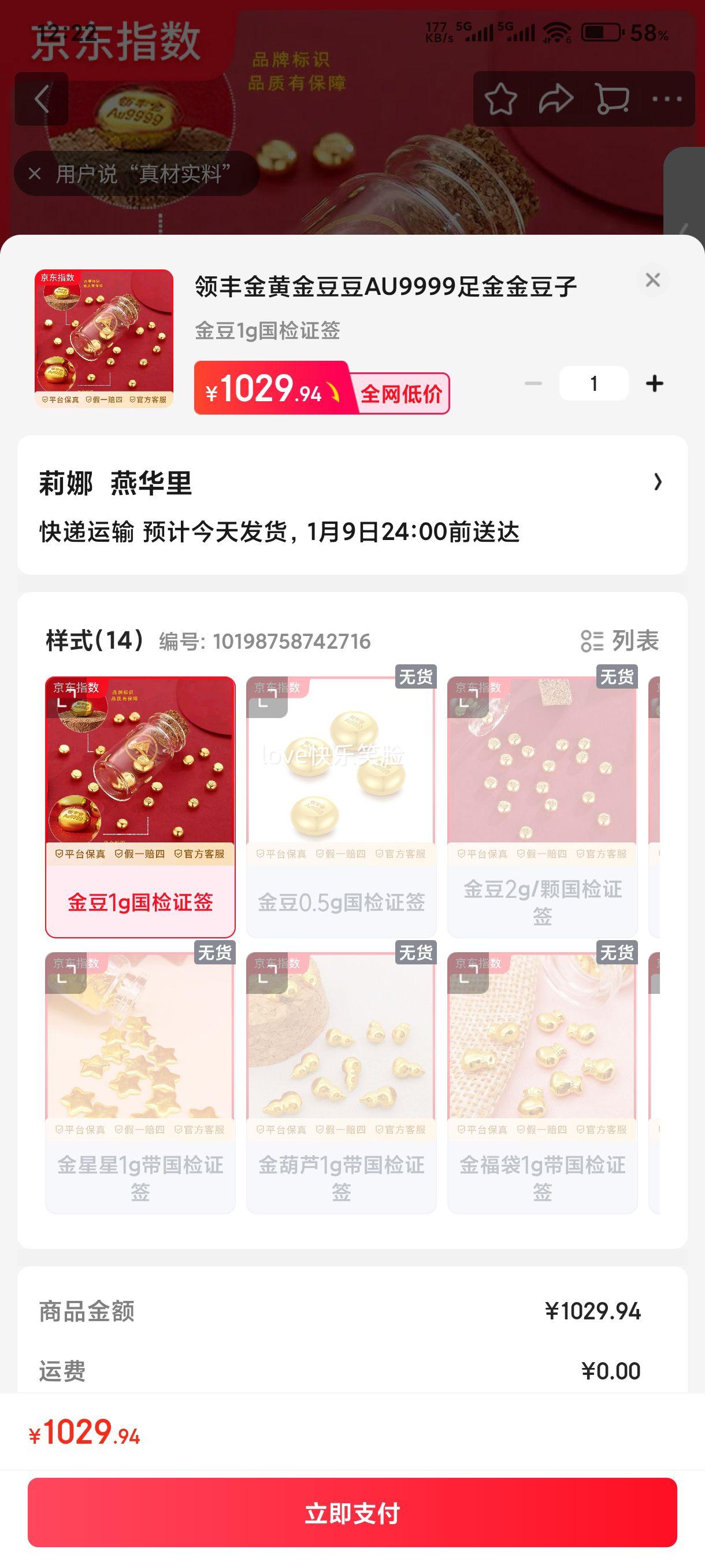
Task: Tap the quantity number input field
Action: click(x=595, y=383)
